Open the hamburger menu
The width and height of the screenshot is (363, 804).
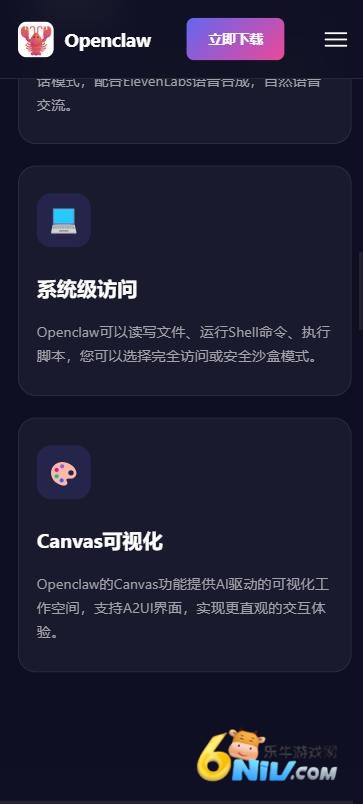click(336, 39)
